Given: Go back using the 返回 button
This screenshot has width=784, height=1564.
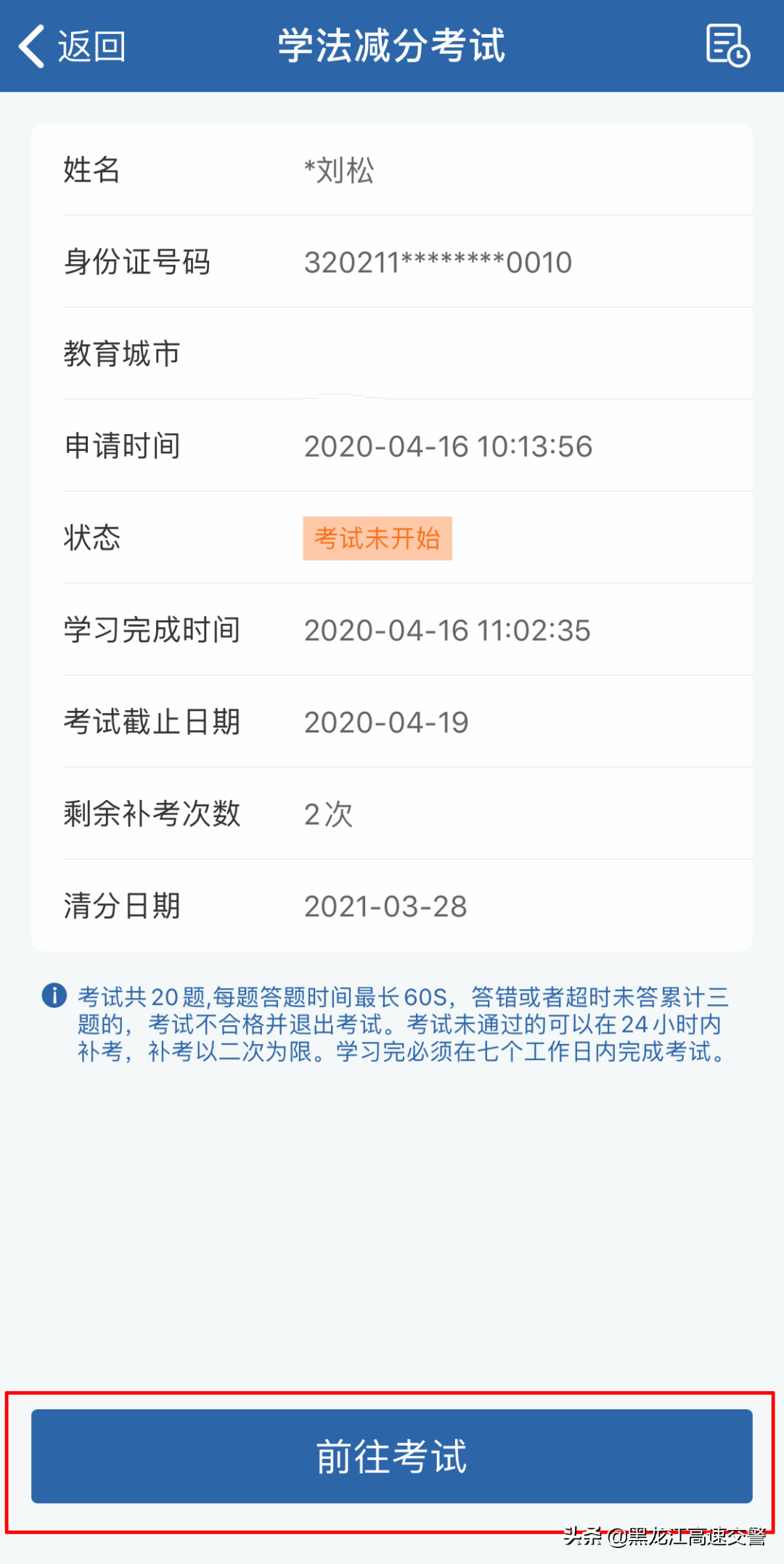Looking at the screenshot, I should (72, 46).
